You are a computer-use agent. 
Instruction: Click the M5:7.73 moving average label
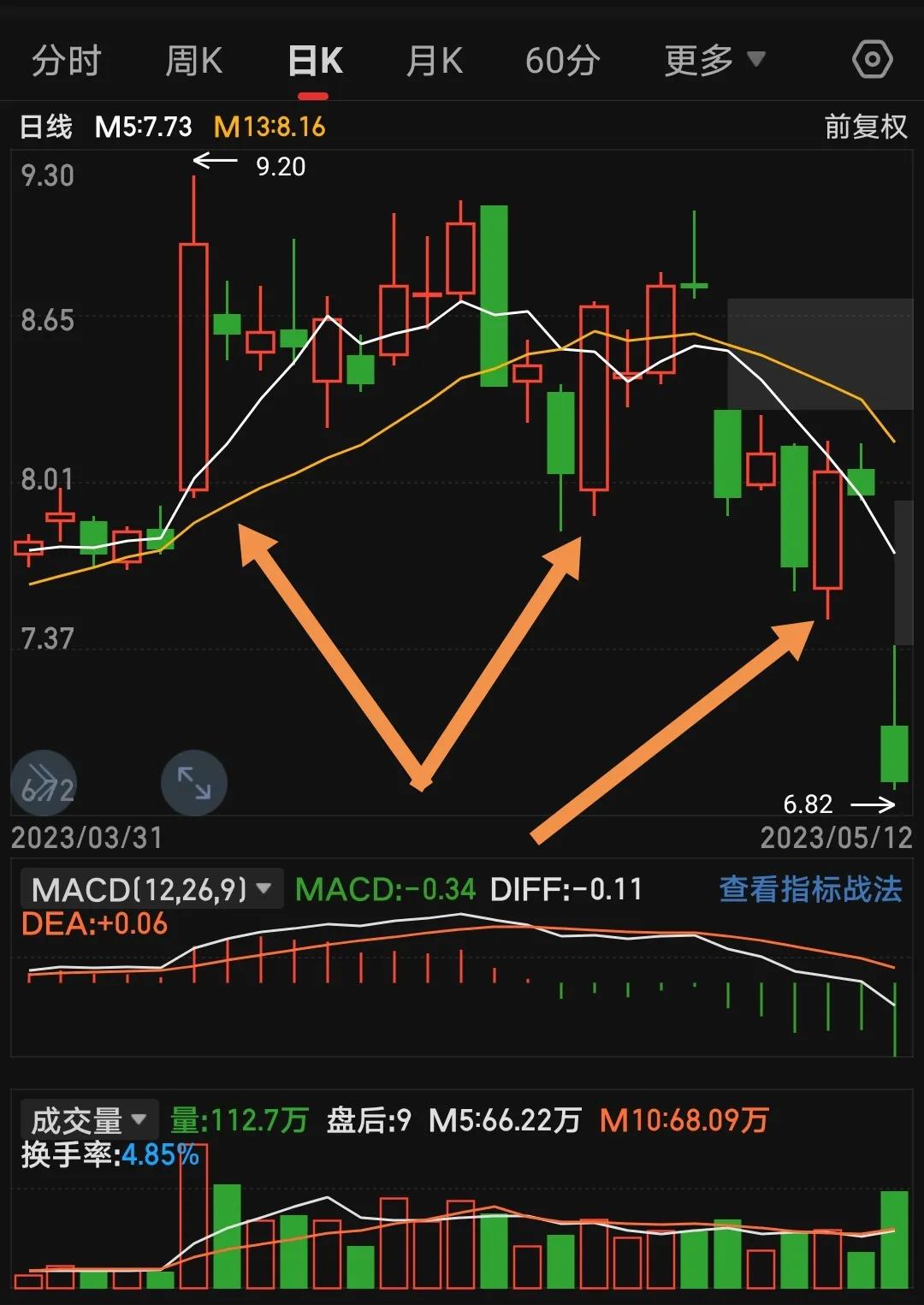tap(142, 126)
